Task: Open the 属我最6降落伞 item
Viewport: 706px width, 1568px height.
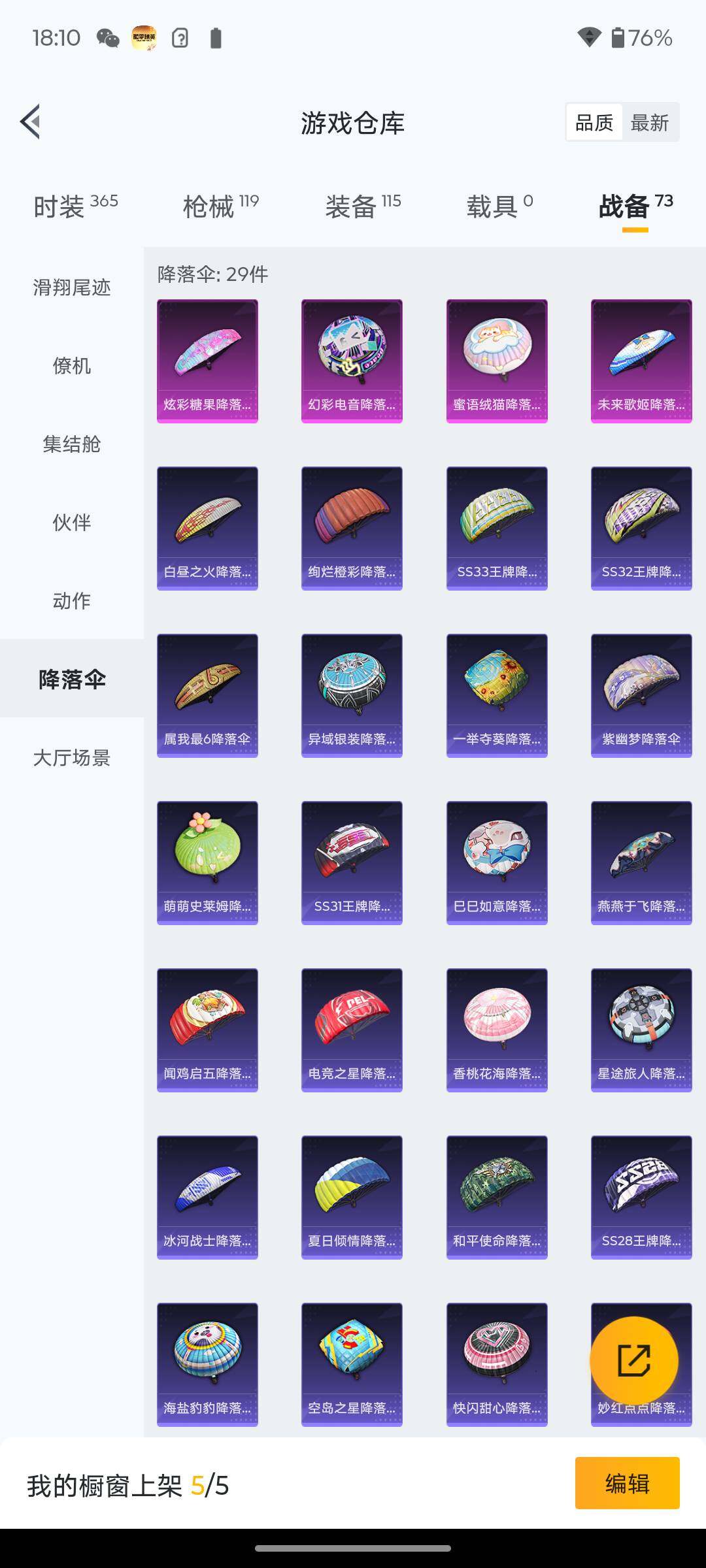Action: [x=207, y=695]
